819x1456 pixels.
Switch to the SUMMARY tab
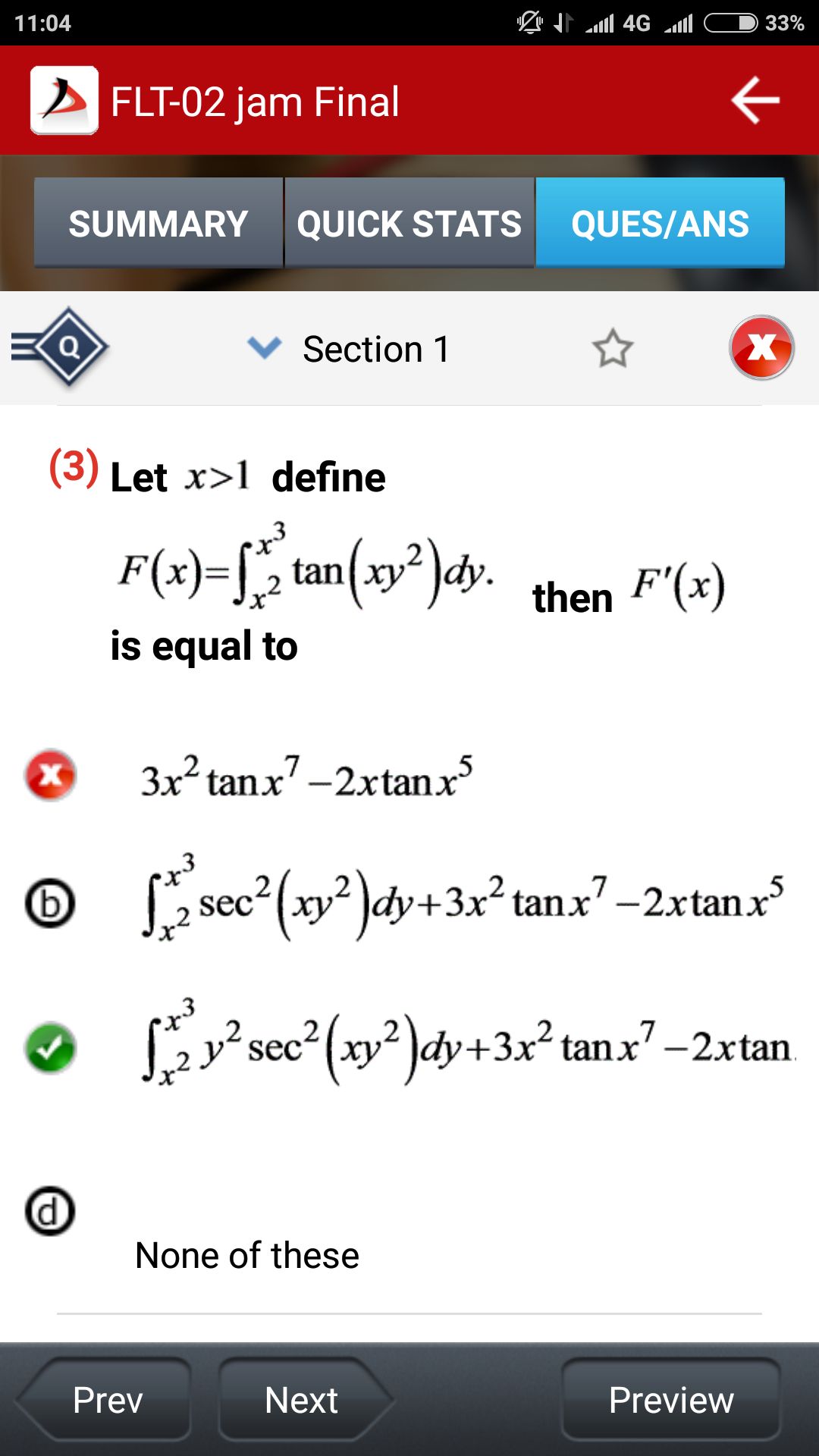pos(158,224)
